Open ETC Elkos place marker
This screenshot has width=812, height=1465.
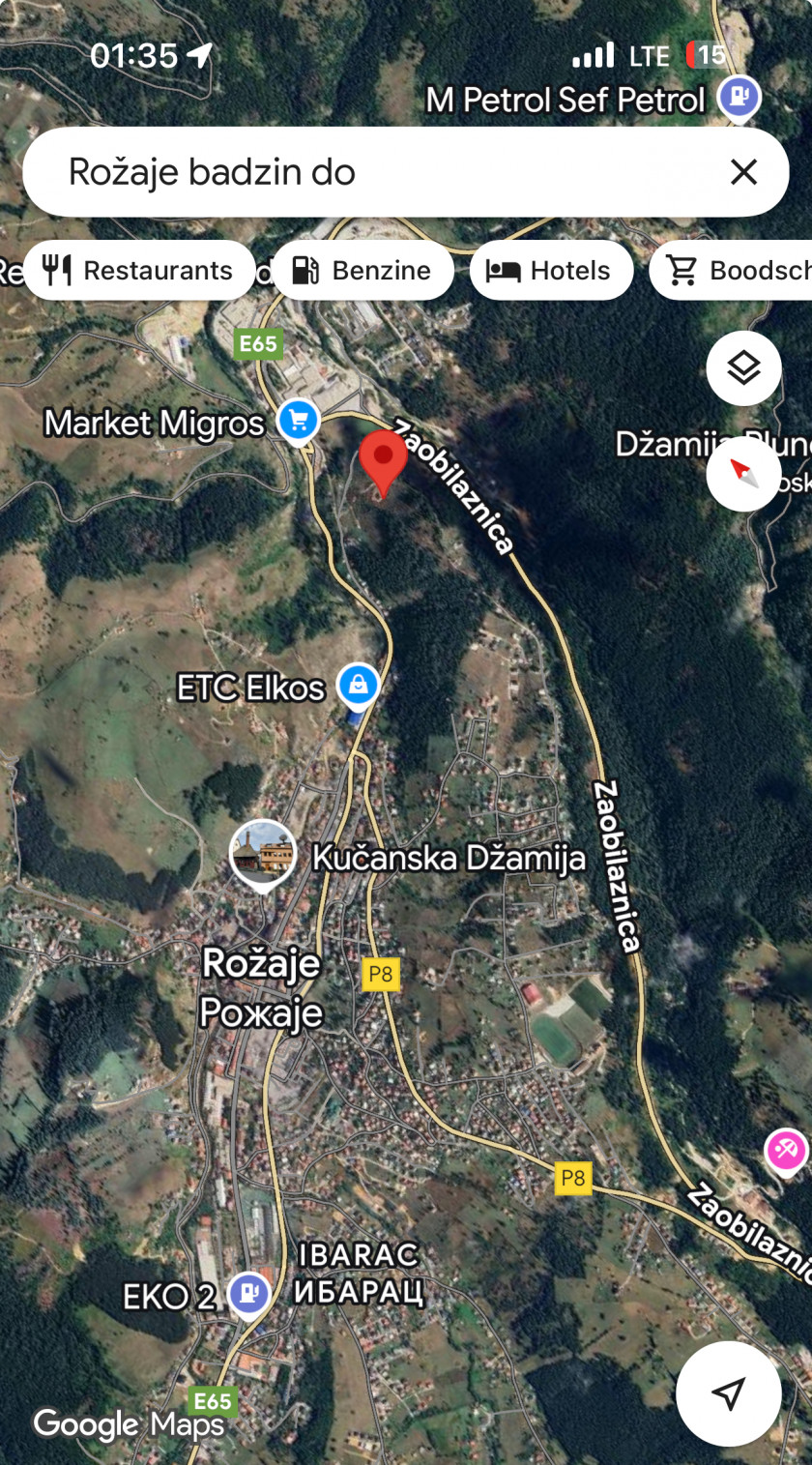click(x=358, y=687)
